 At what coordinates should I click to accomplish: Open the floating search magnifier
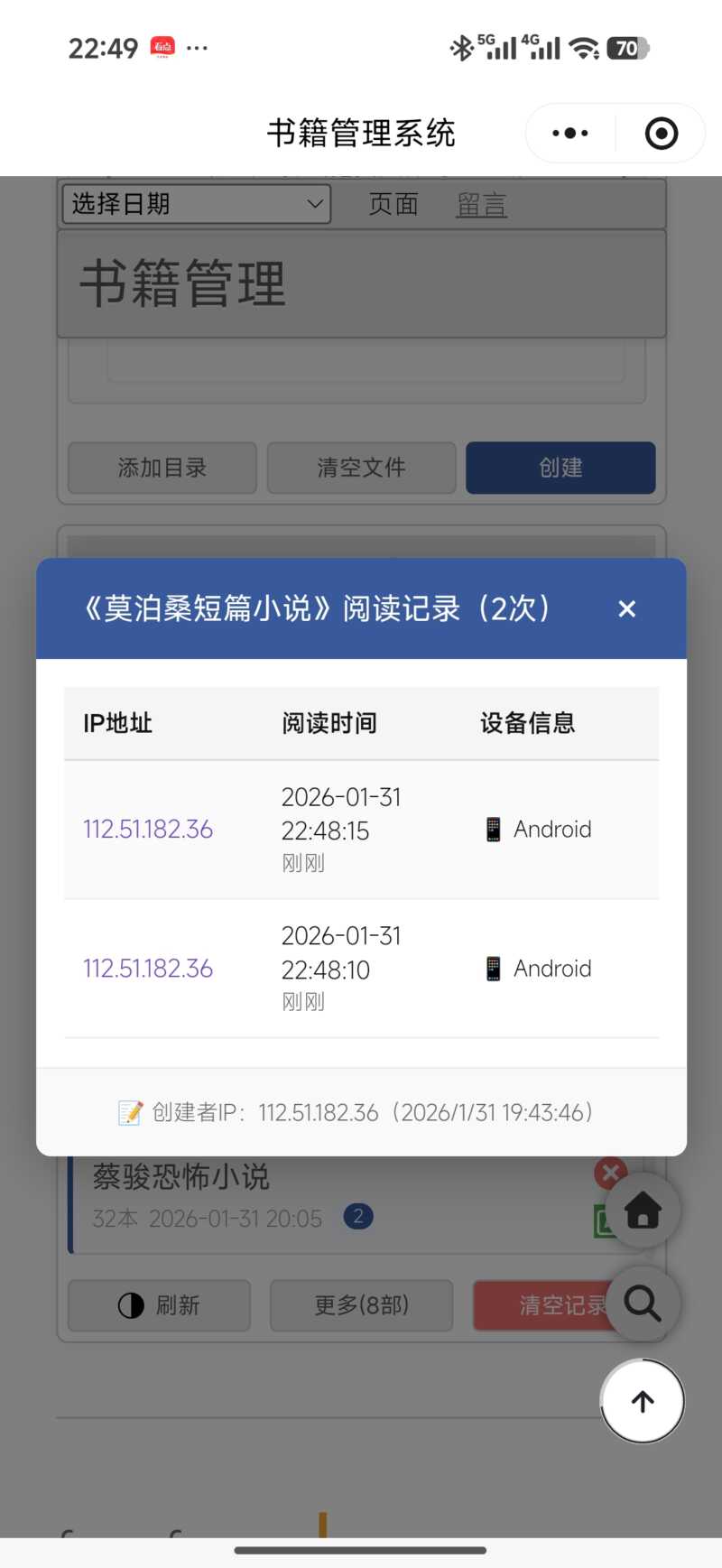[x=643, y=1303]
